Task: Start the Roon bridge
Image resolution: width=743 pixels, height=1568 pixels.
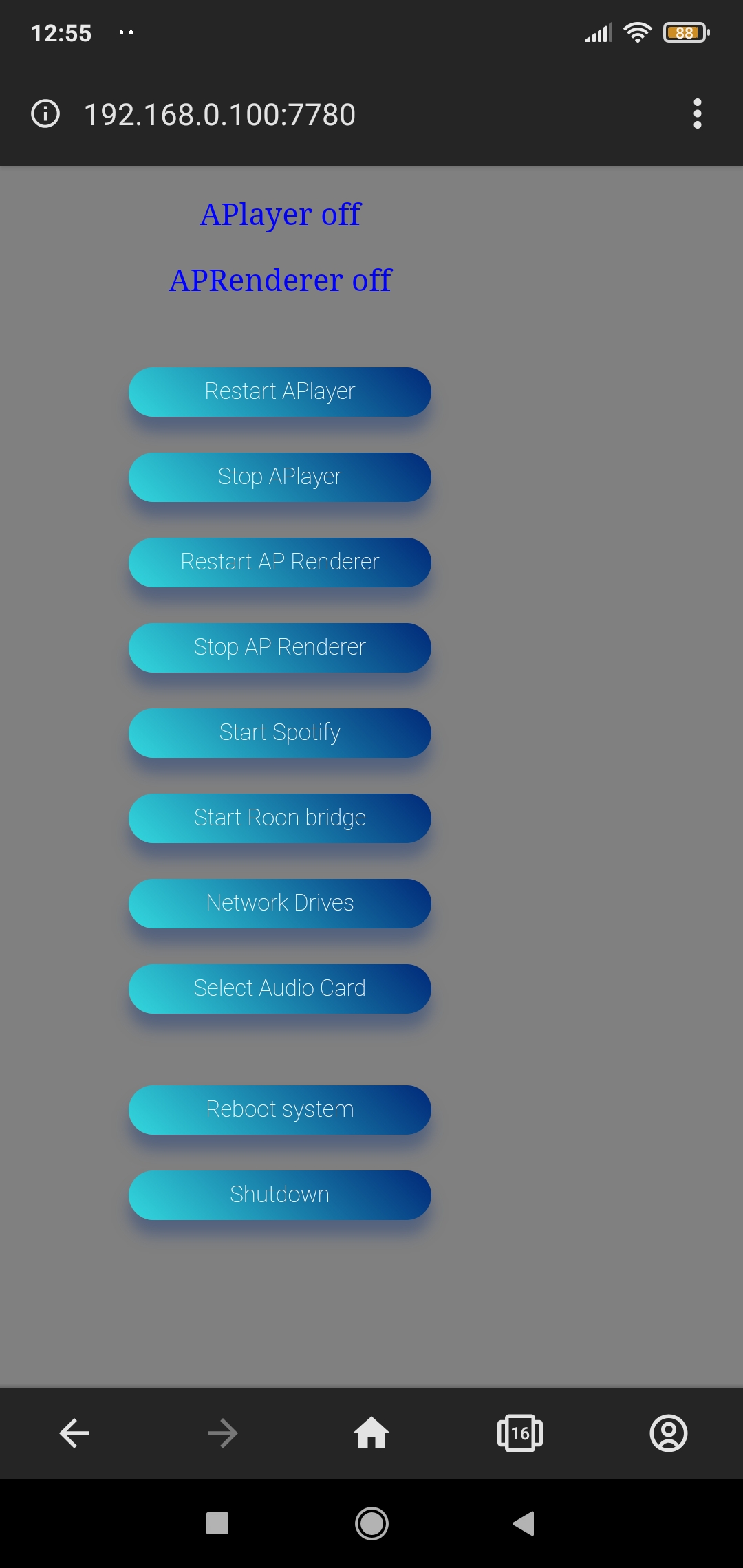Action: coord(279,818)
